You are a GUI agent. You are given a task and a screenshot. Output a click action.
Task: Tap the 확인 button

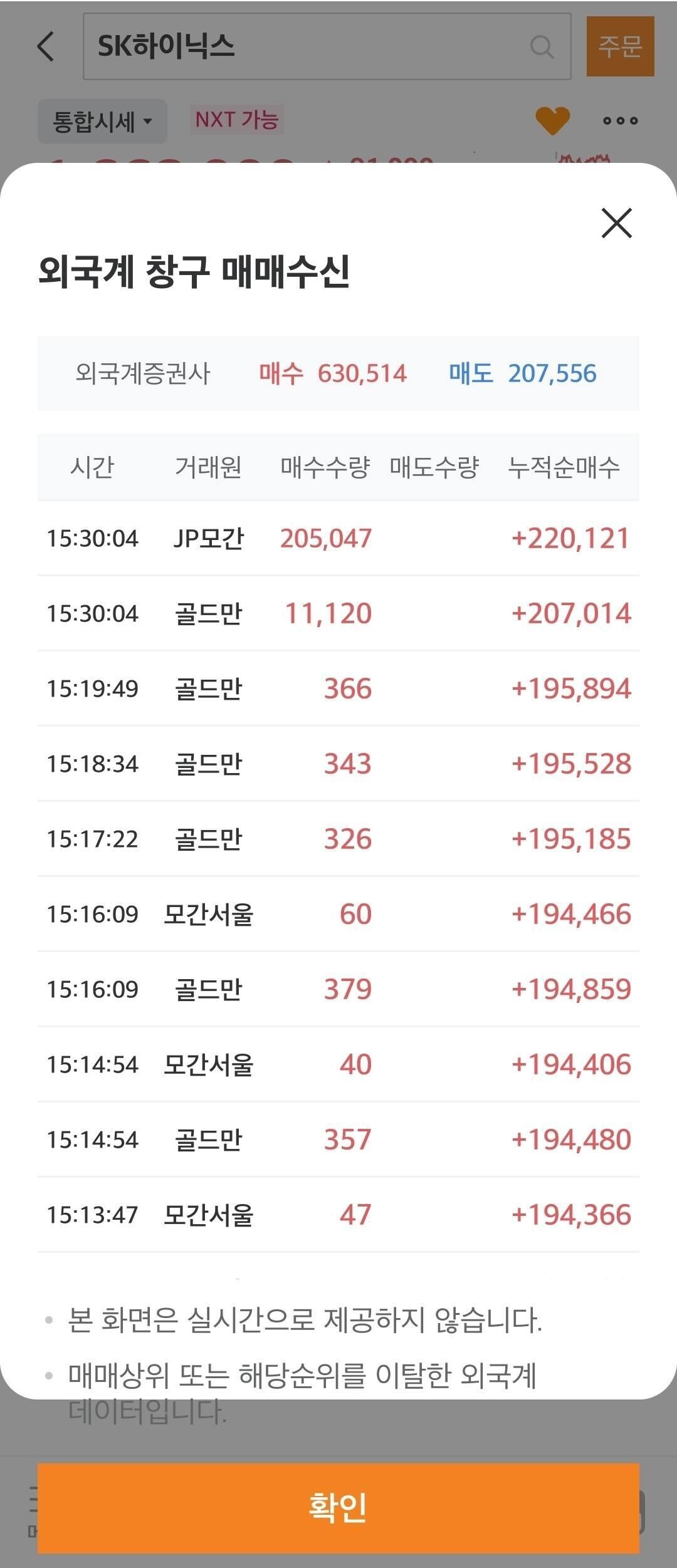tap(338, 1508)
